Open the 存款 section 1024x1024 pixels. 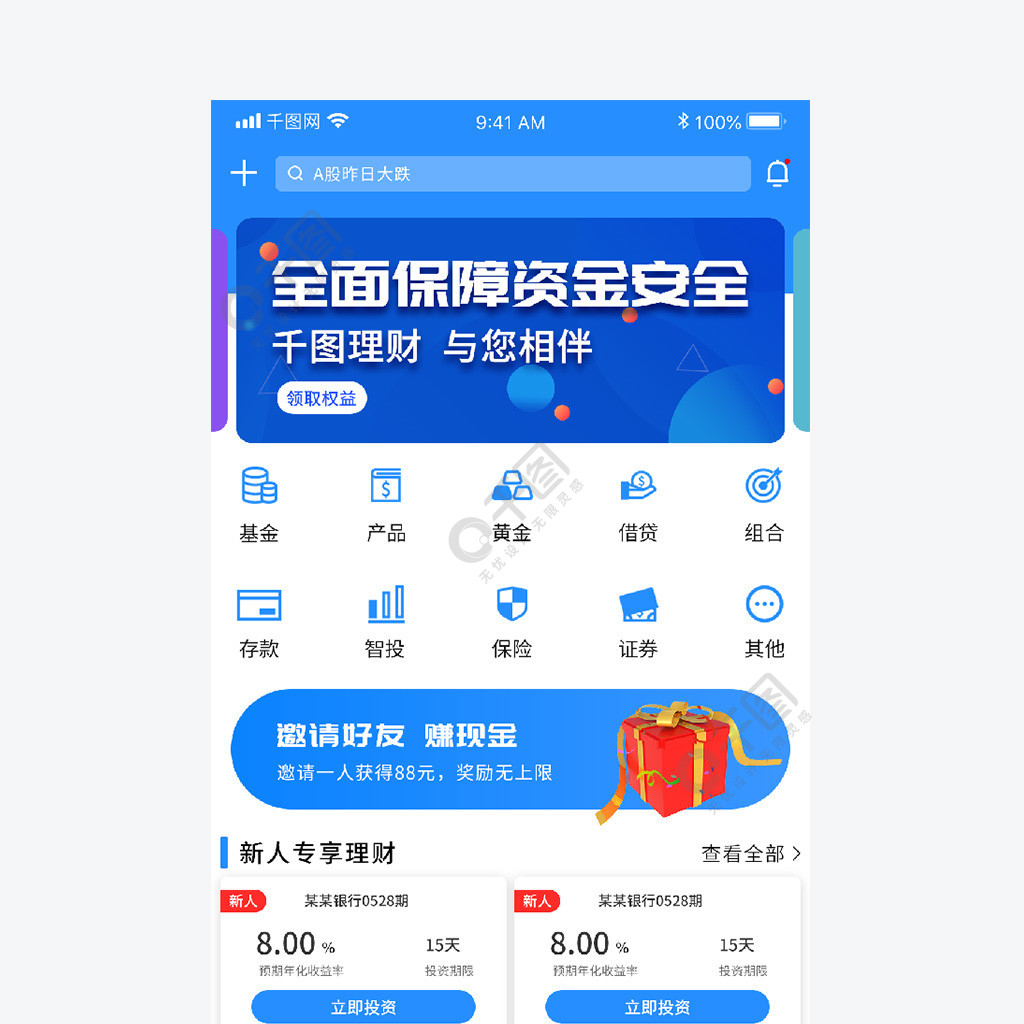pos(259,621)
